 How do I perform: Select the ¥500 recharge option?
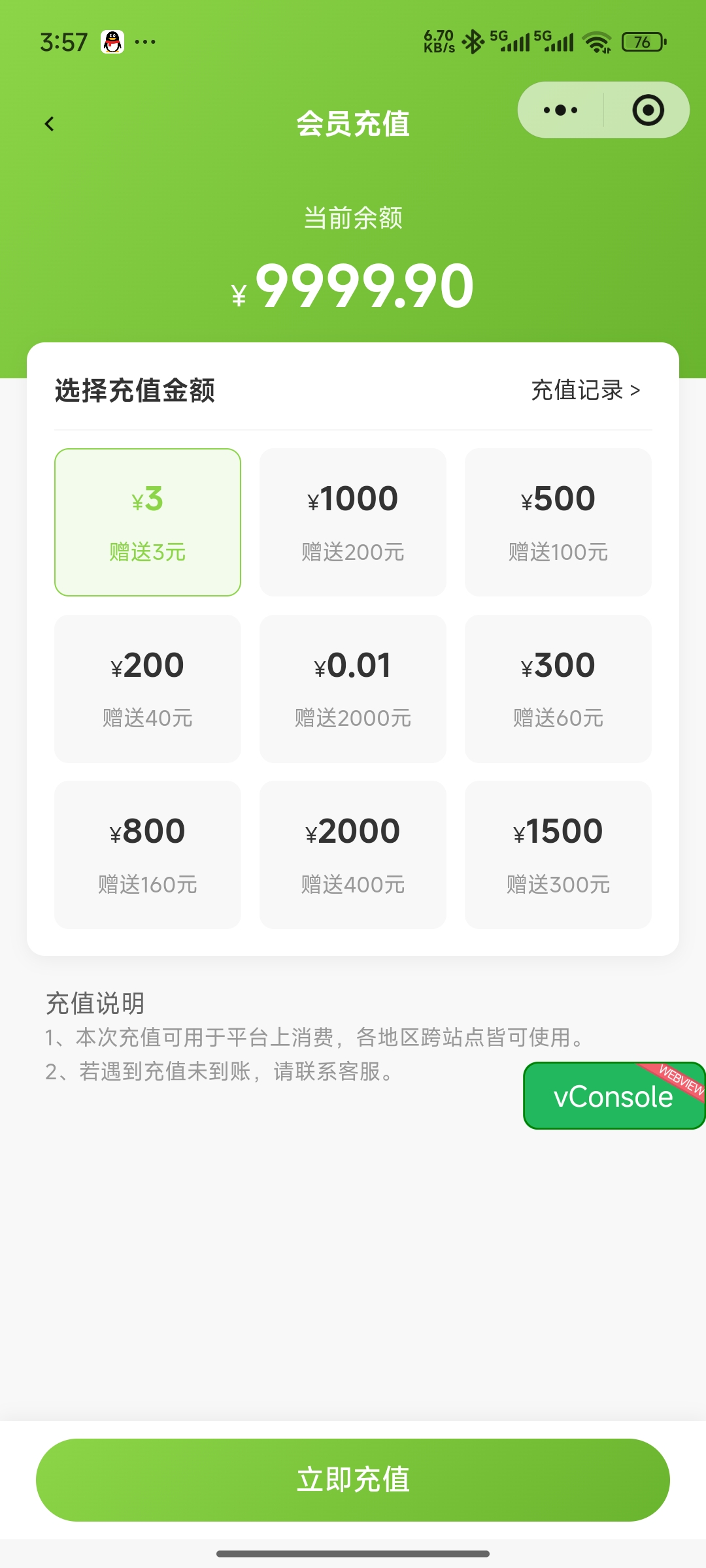[x=558, y=523]
